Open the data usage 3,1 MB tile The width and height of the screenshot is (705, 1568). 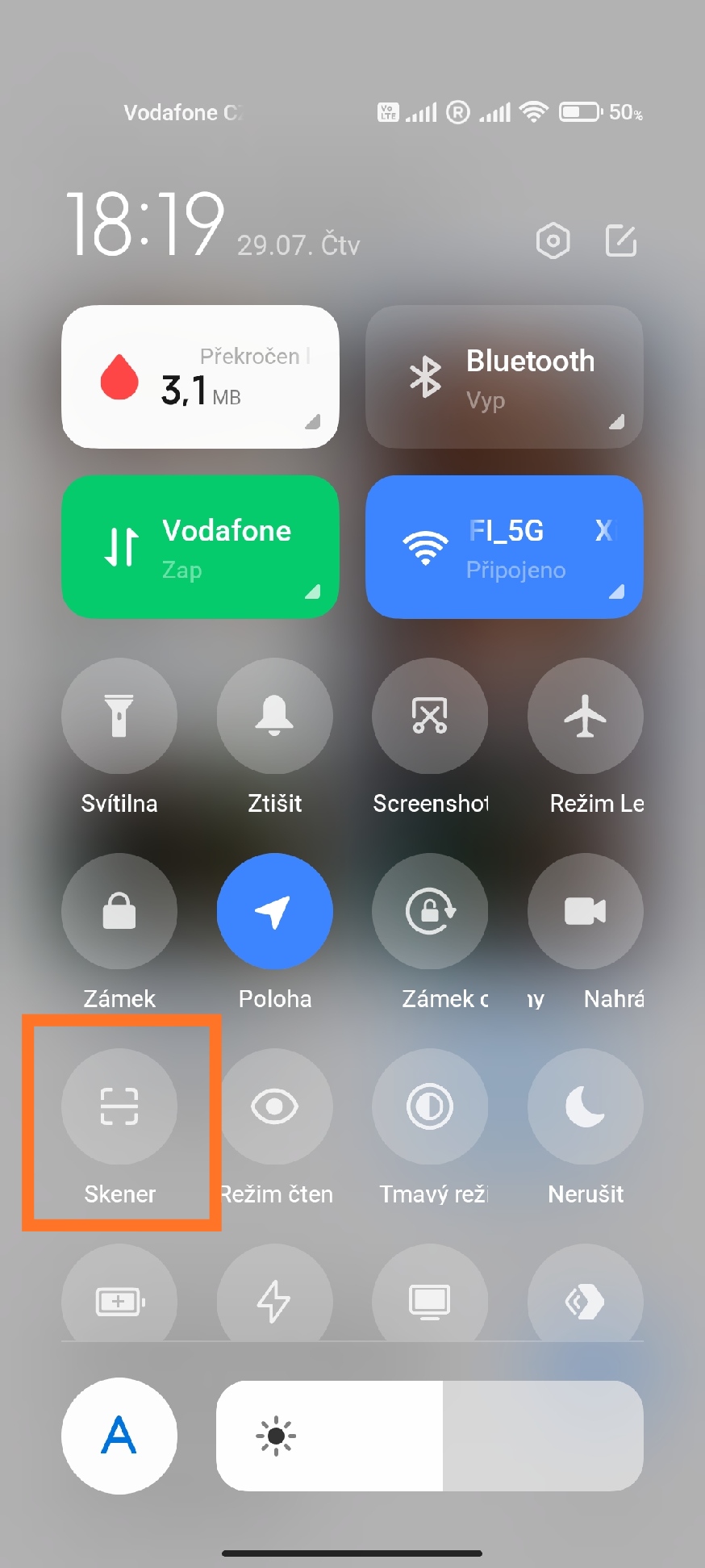(200, 376)
